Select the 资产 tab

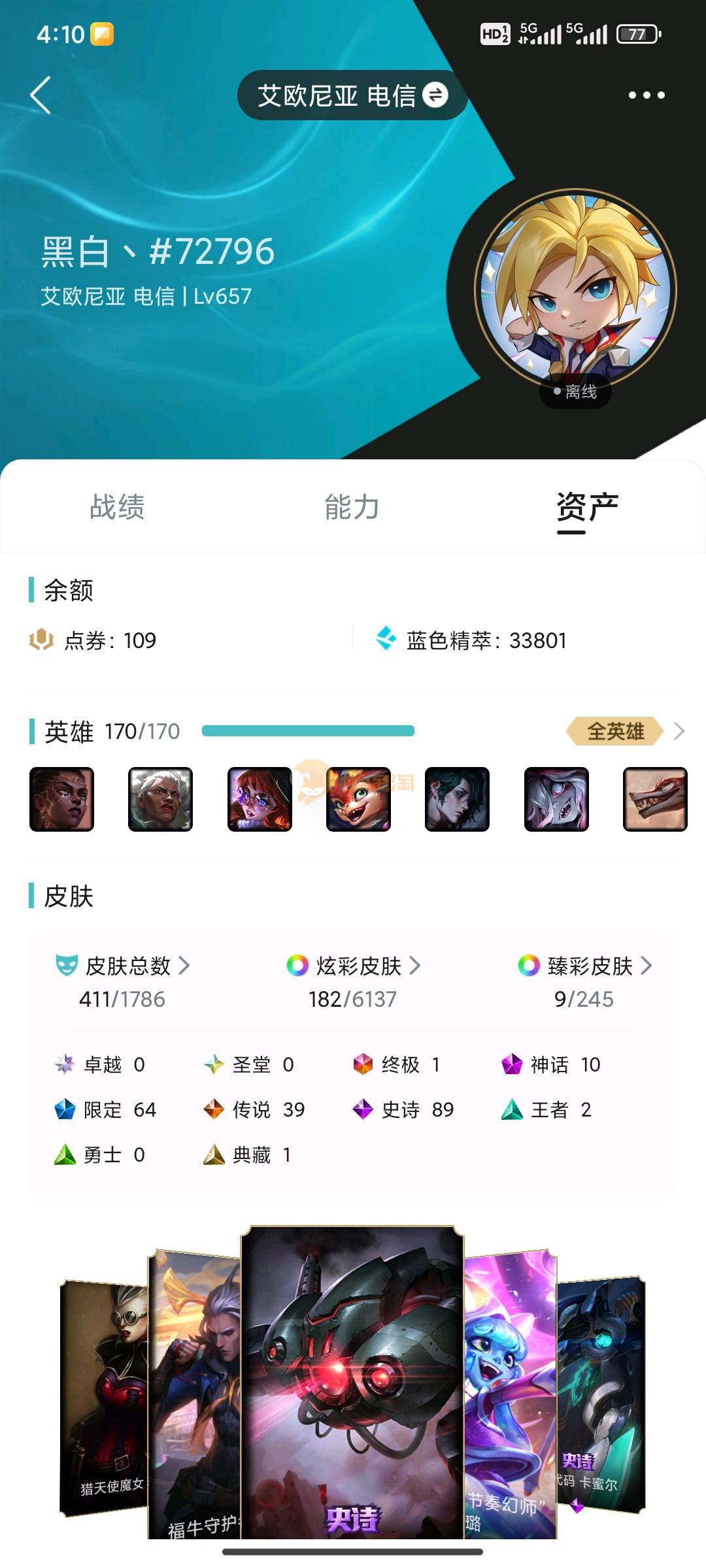(x=586, y=508)
